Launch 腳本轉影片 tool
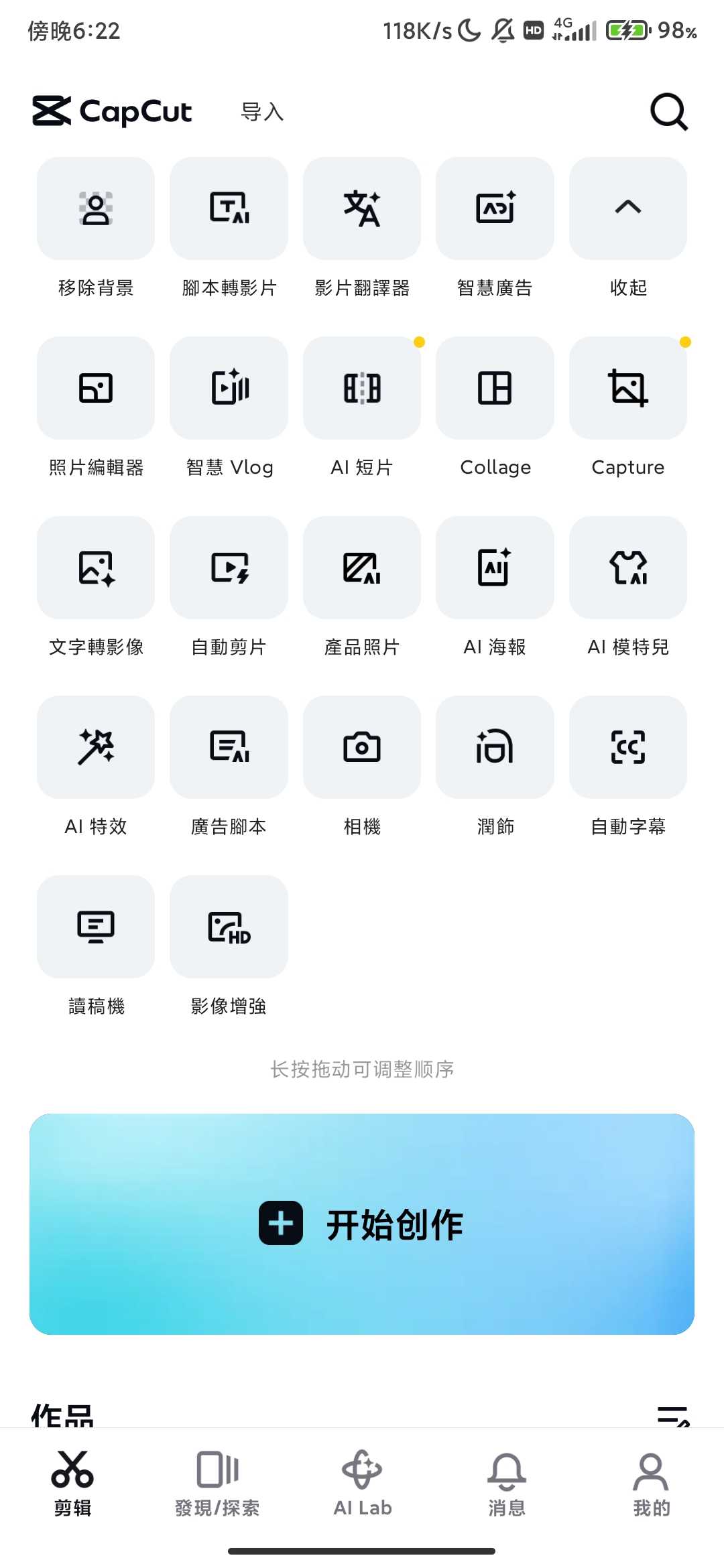Image resolution: width=724 pixels, height=1568 pixels. pos(229,208)
